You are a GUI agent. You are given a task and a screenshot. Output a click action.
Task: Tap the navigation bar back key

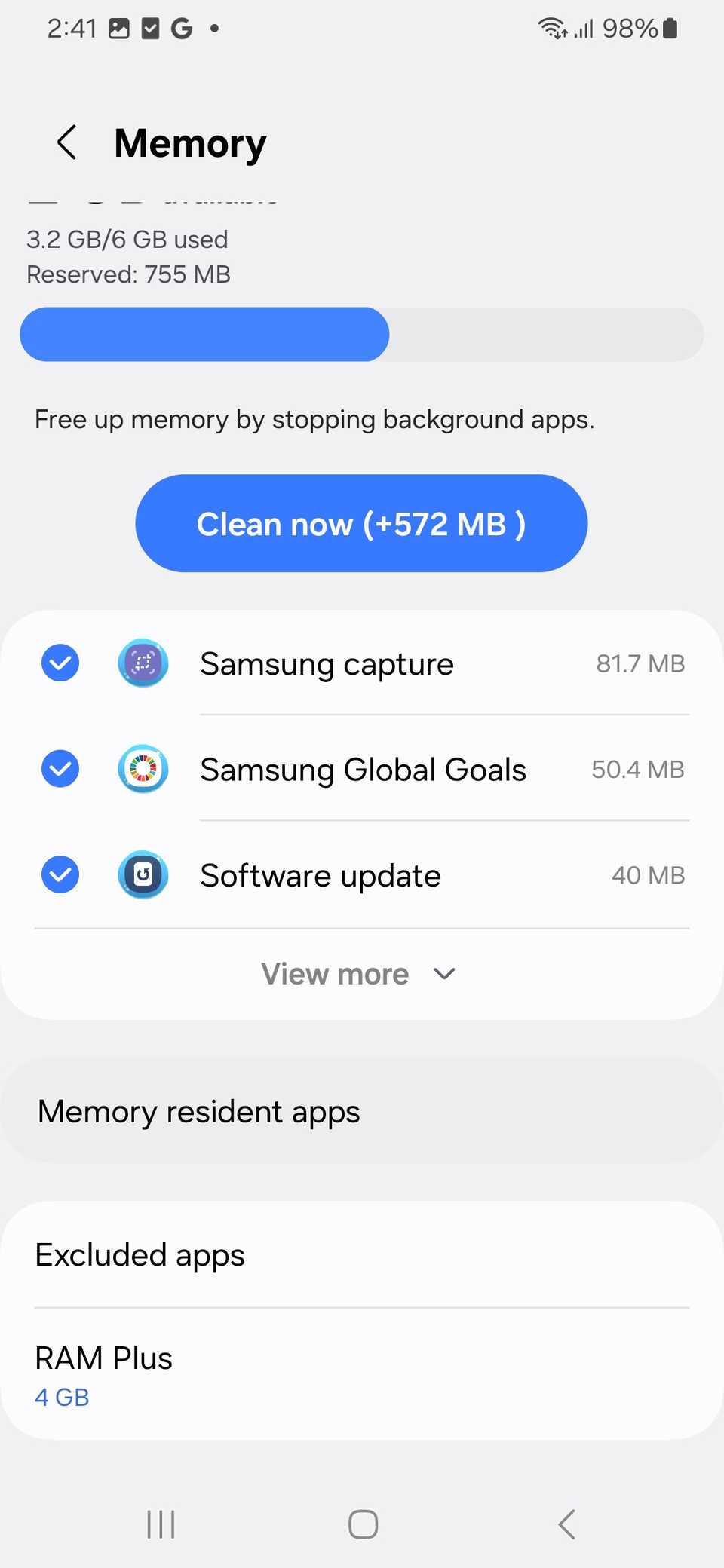point(566,1524)
